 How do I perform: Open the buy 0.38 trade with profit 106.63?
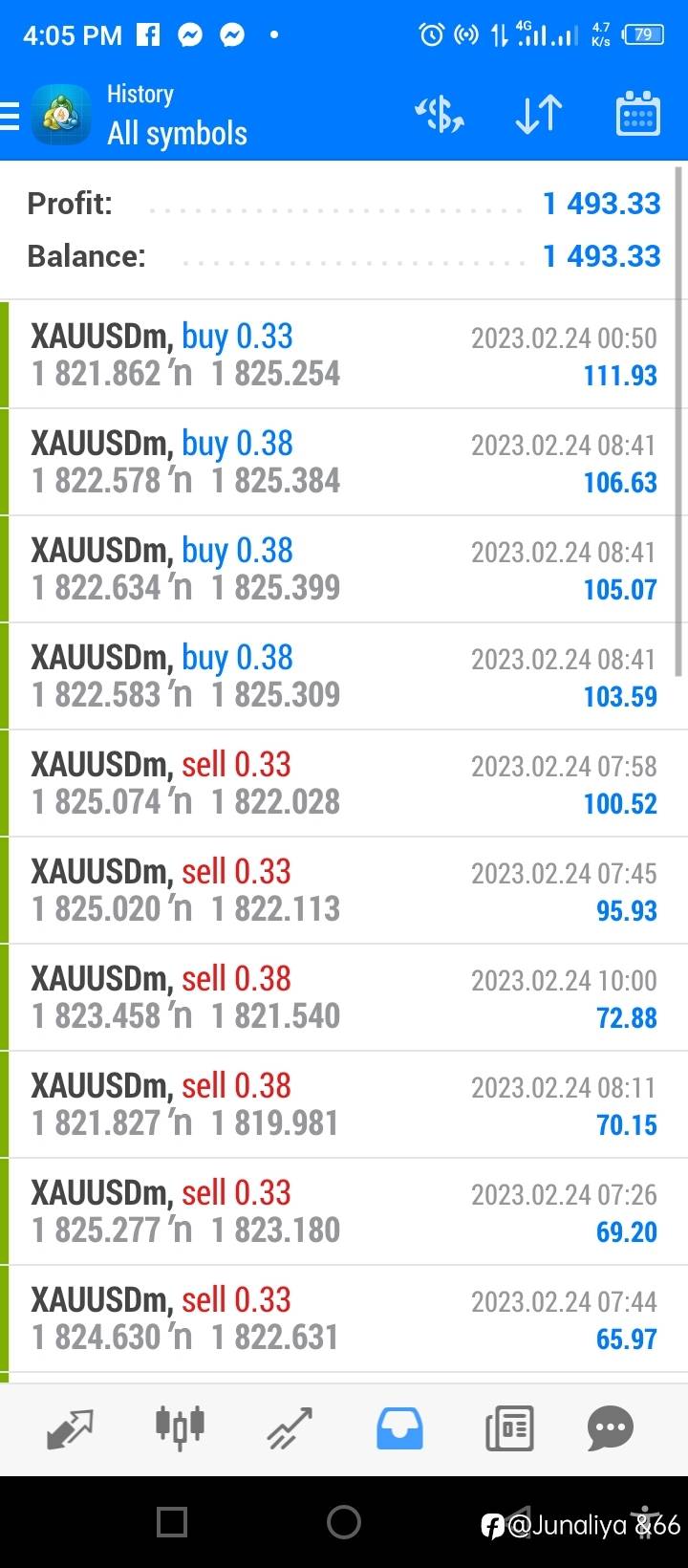pyautogui.click(x=344, y=462)
